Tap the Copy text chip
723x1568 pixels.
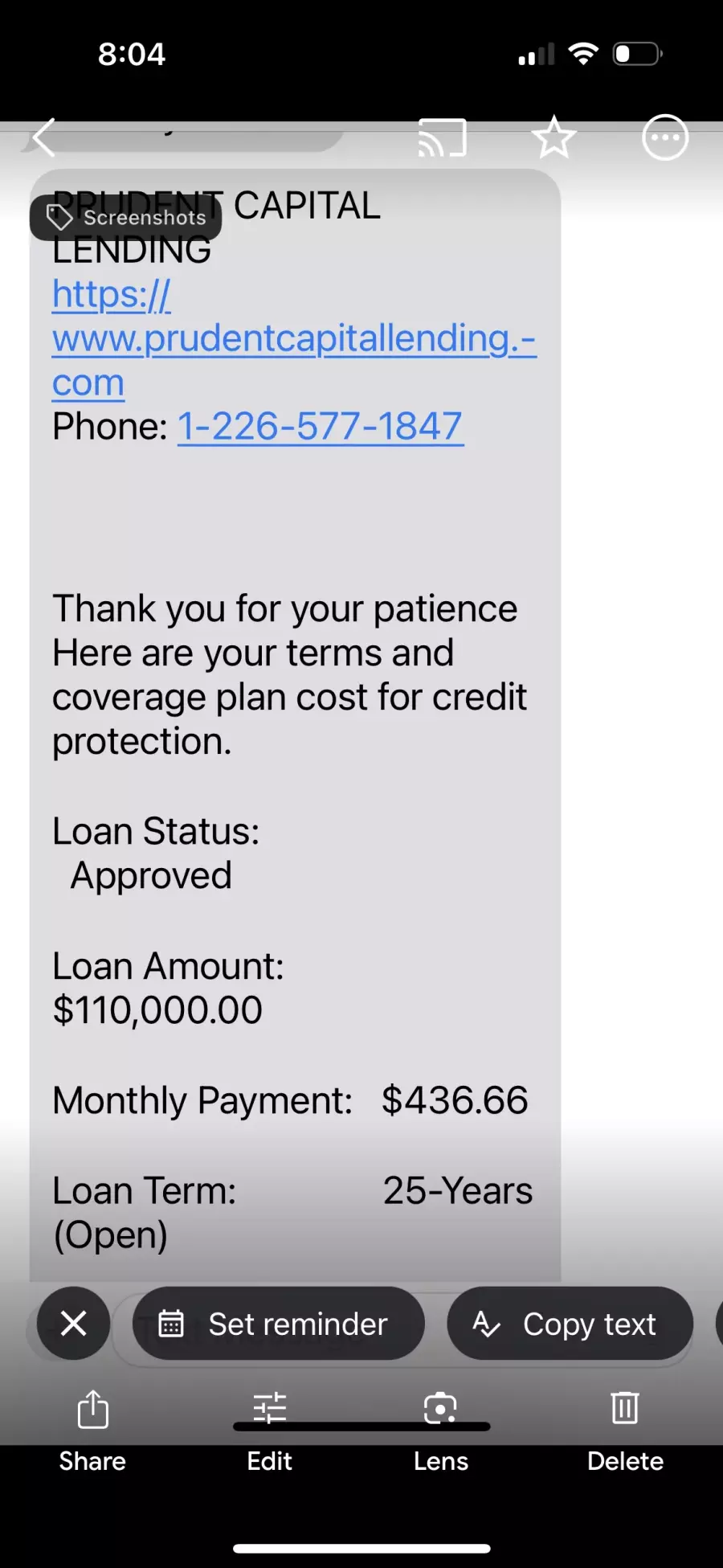[x=570, y=1323]
